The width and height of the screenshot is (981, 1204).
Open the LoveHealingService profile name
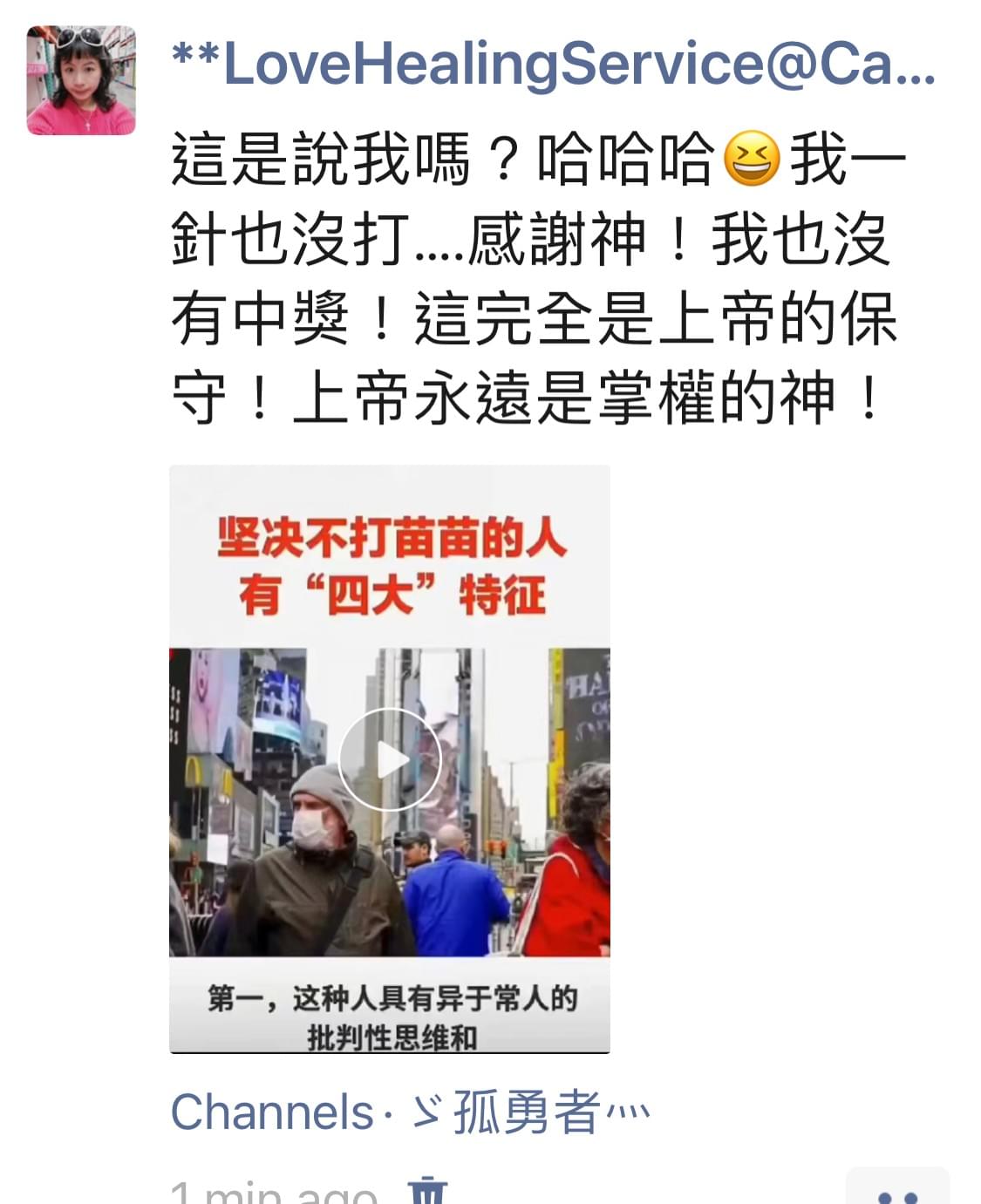click(x=553, y=64)
